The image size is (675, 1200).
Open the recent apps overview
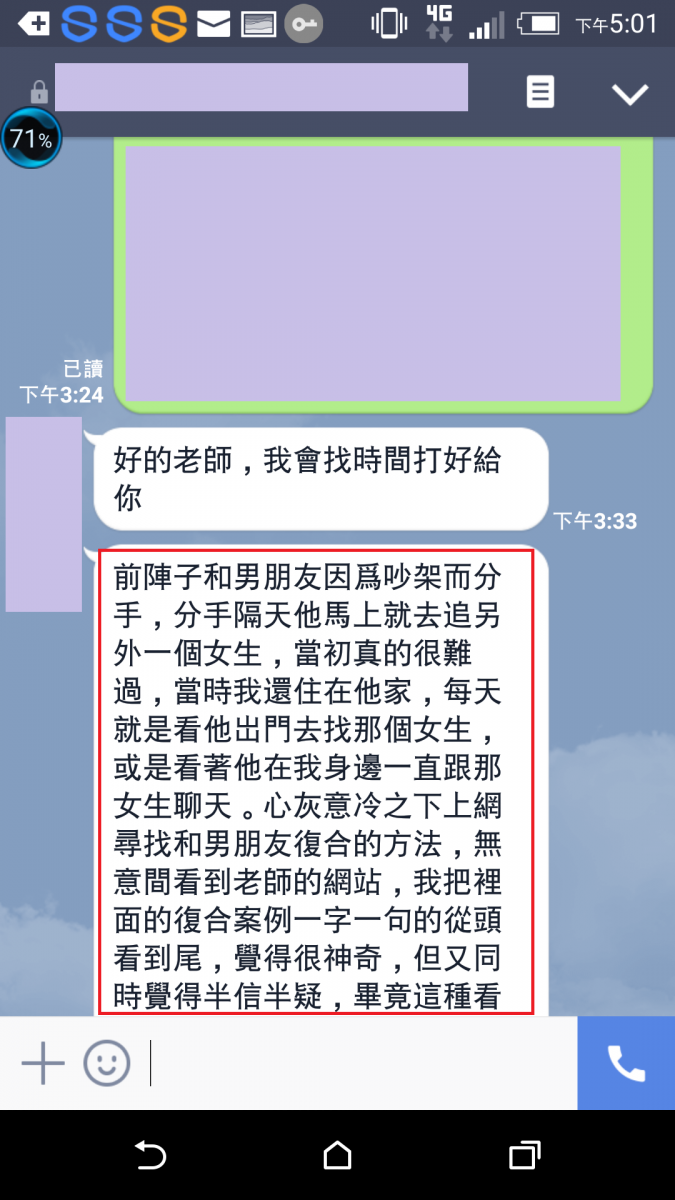point(524,1156)
